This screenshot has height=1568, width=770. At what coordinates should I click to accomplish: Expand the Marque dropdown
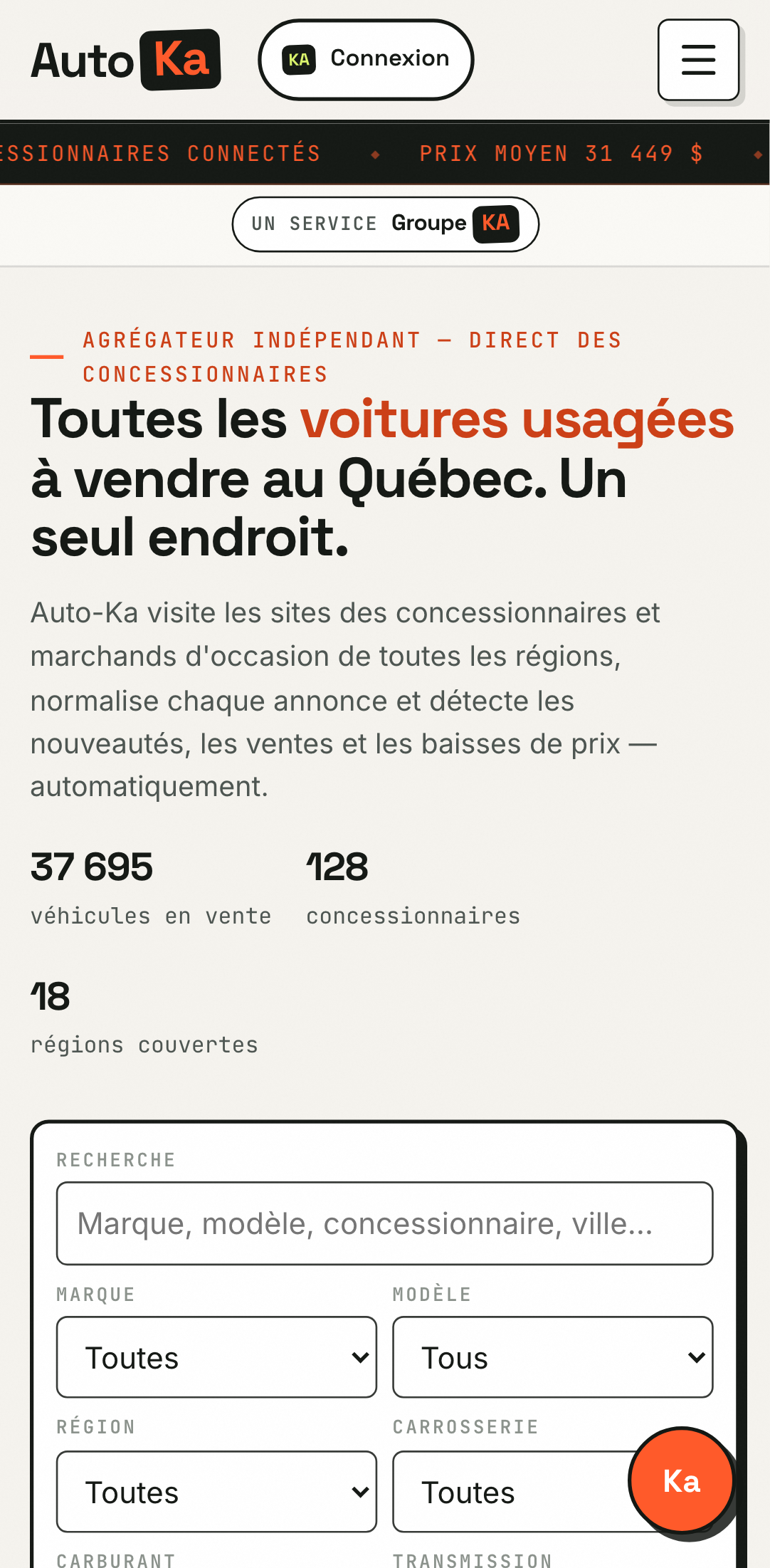216,1357
